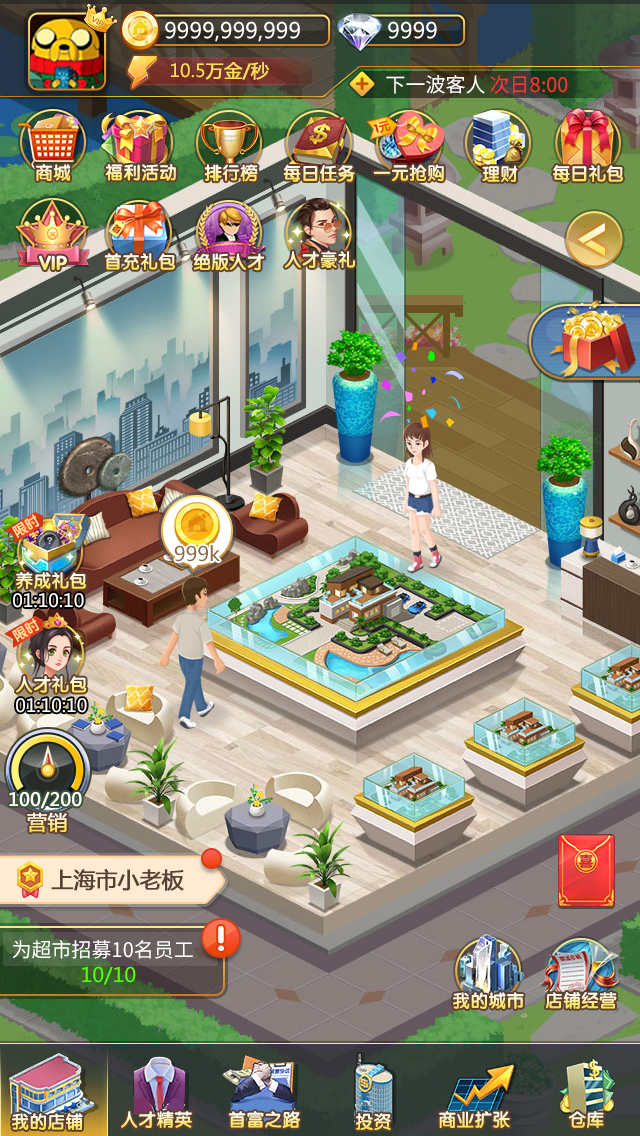Viewport: 640px width, 1136px height.
Task: Open 每日任务 daily tasks
Action: point(319,146)
